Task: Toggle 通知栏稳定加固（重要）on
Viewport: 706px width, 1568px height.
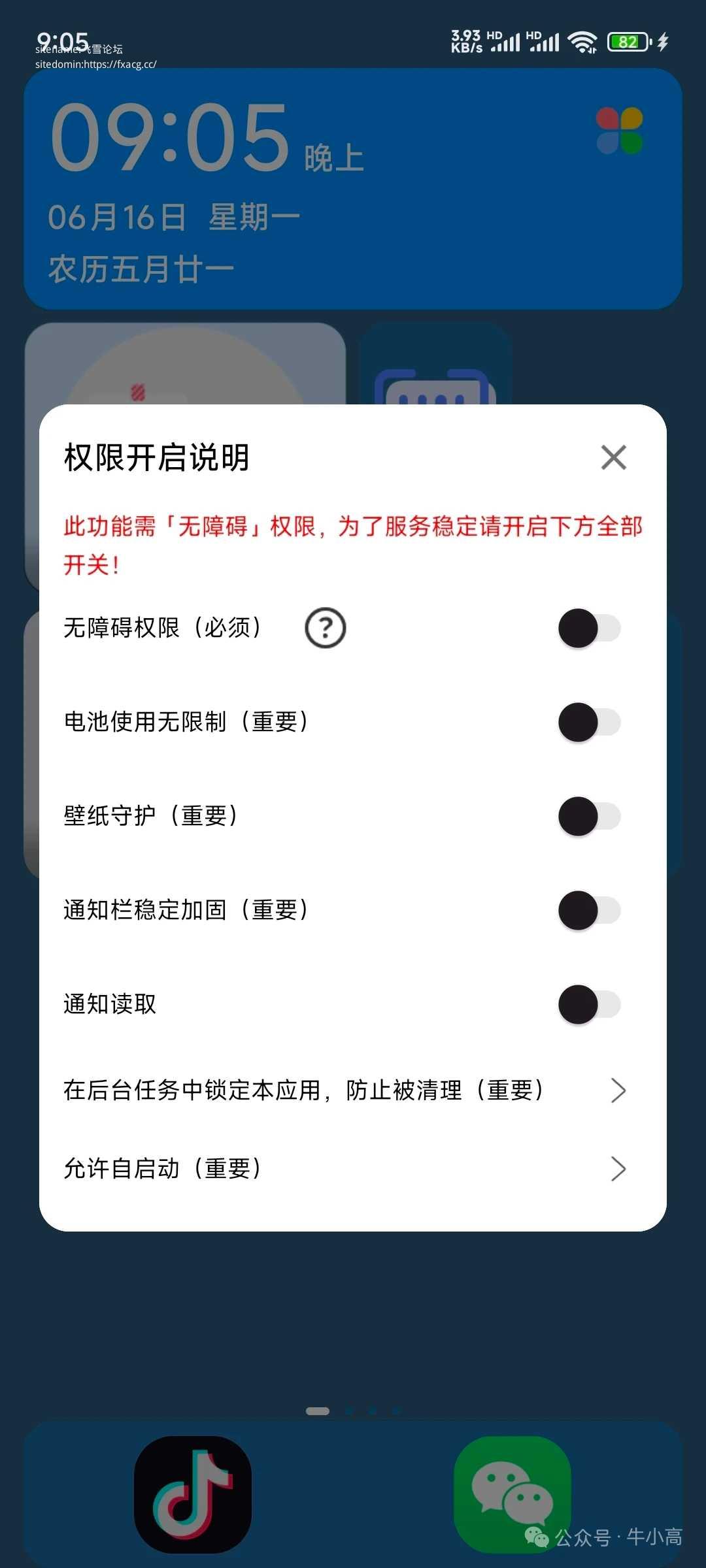Action: [588, 909]
